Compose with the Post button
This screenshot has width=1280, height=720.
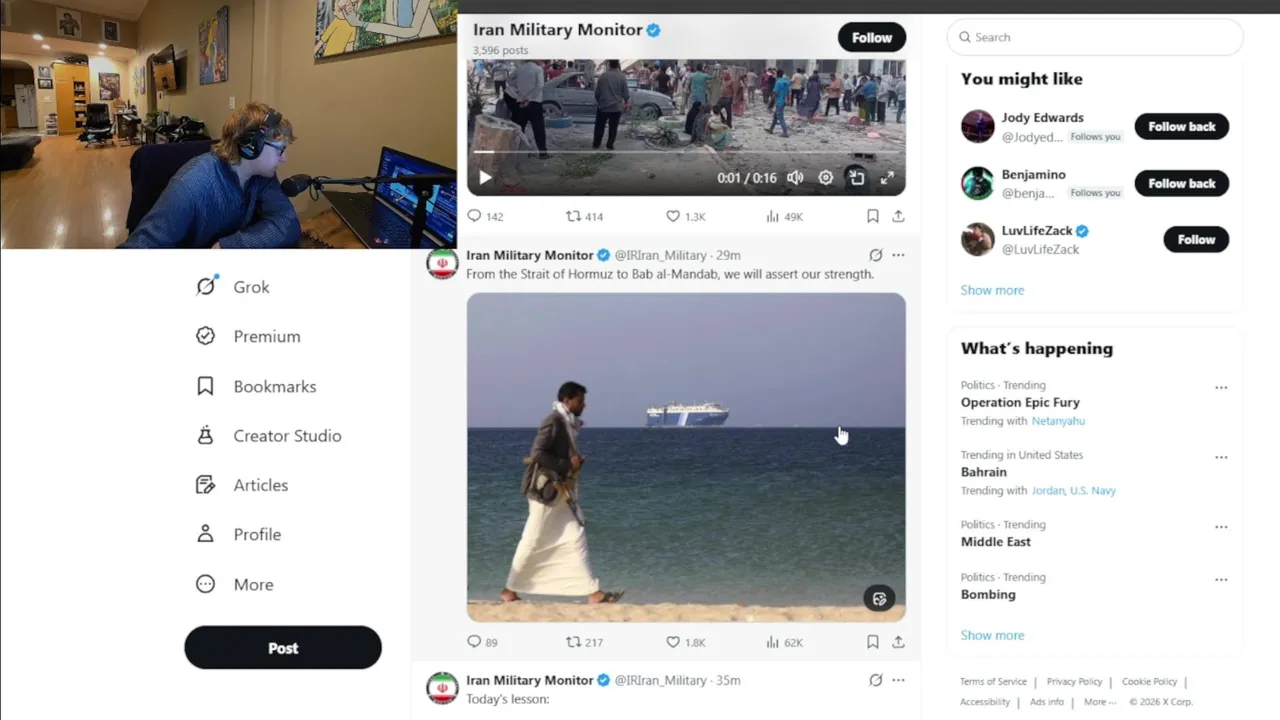coord(283,648)
